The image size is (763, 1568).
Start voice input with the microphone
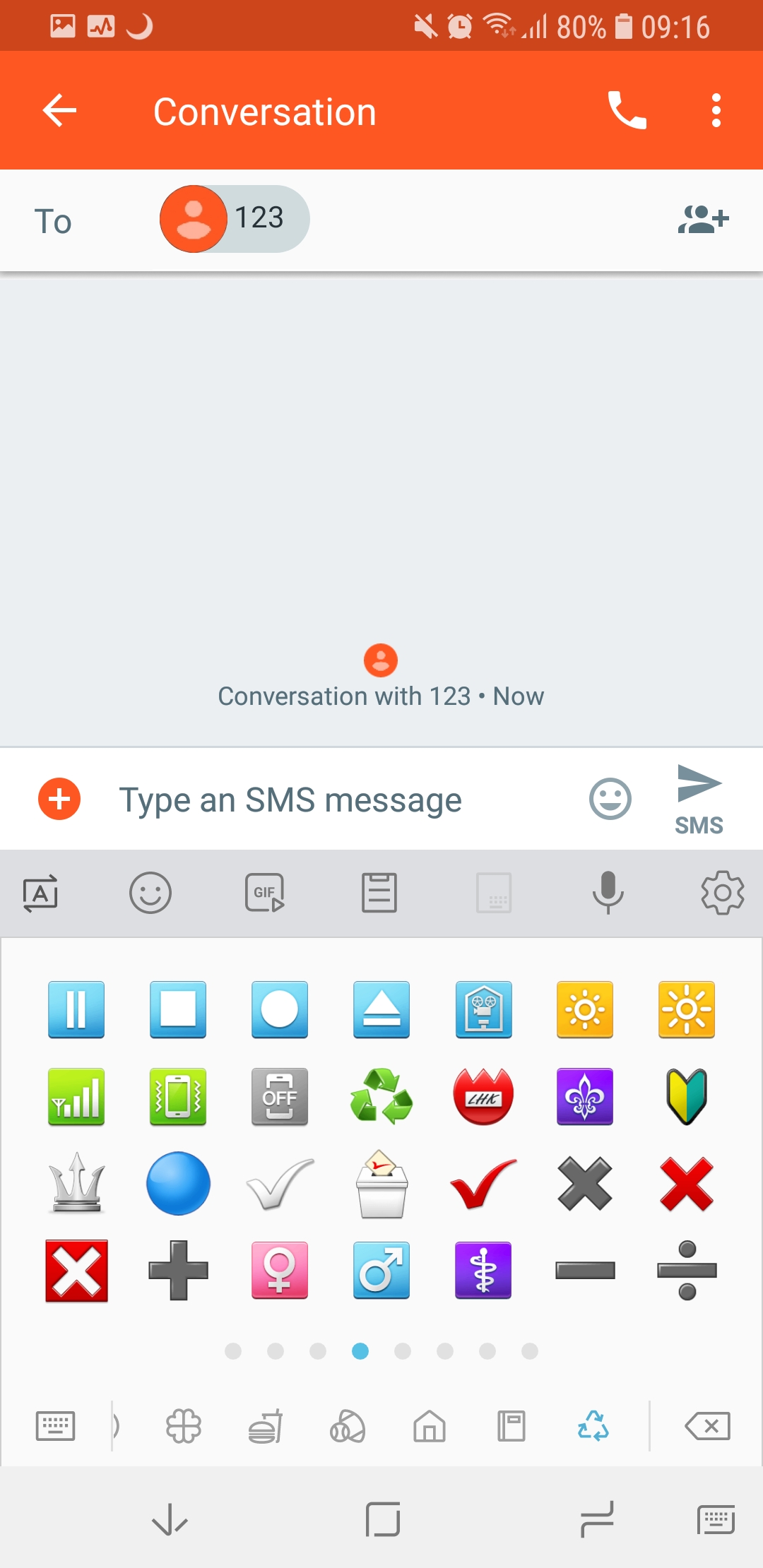pyautogui.click(x=608, y=893)
